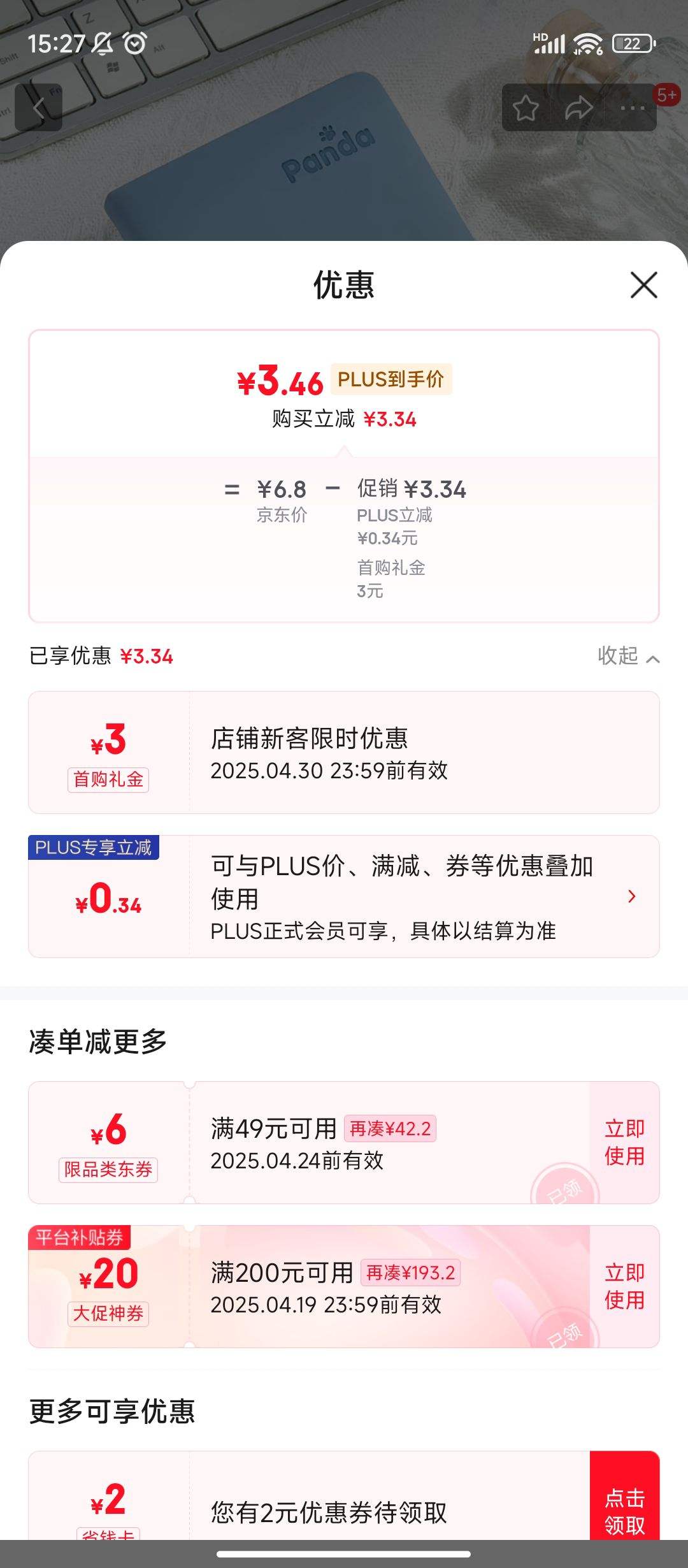Screen dimensions: 688x1568
Task: Collapse the 已享优惠 section via 收起
Action: (627, 657)
